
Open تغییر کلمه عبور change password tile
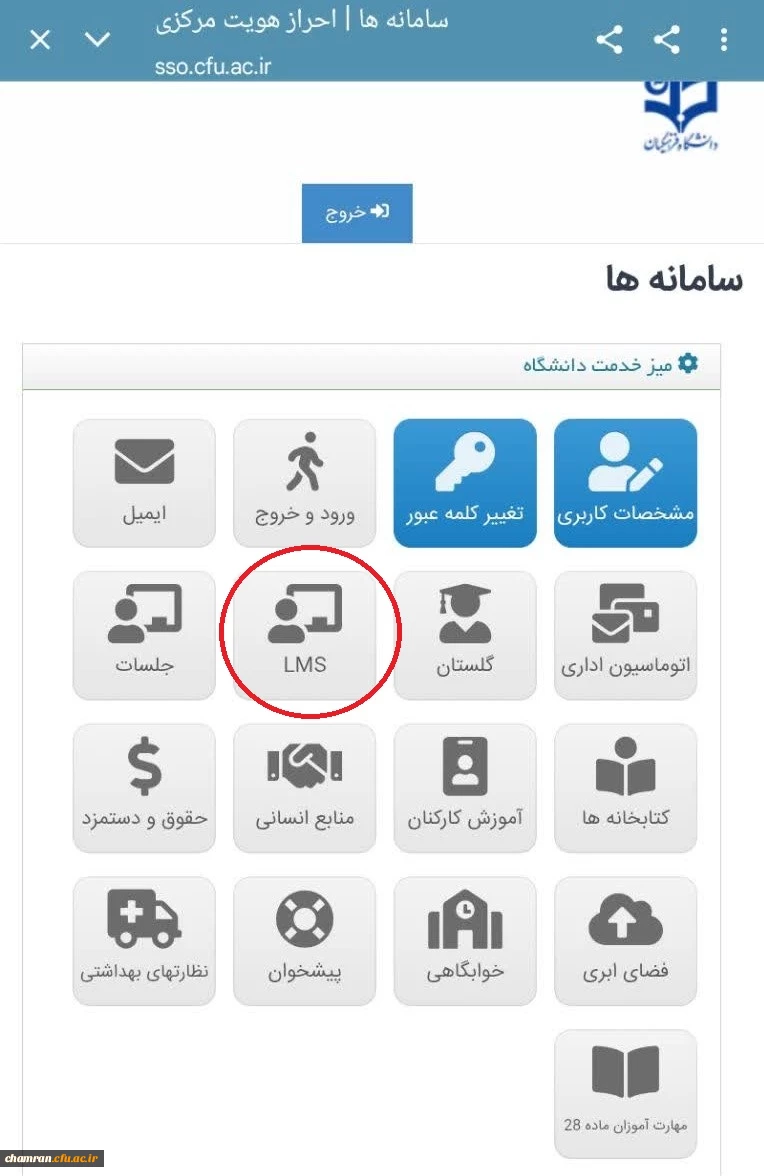pos(465,483)
